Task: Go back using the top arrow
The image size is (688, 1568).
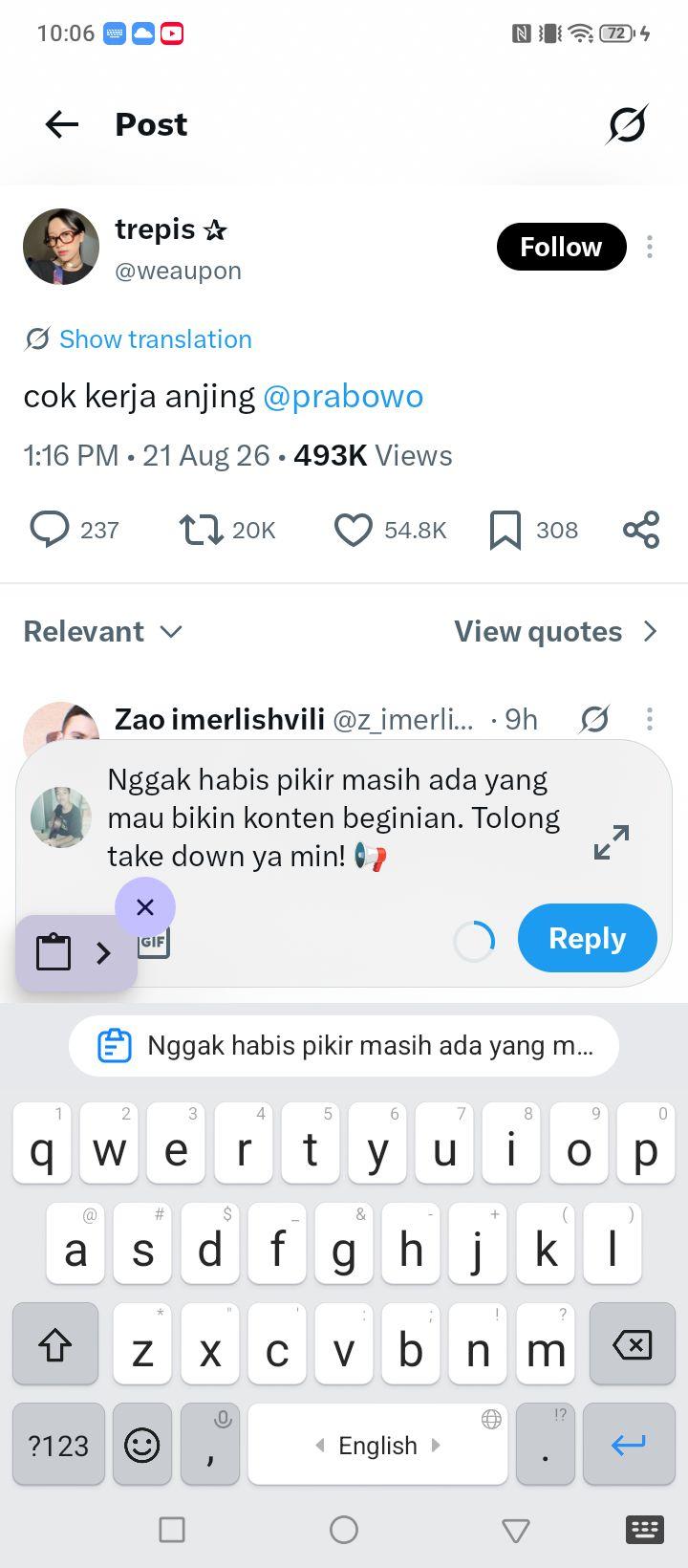Action: tap(62, 124)
